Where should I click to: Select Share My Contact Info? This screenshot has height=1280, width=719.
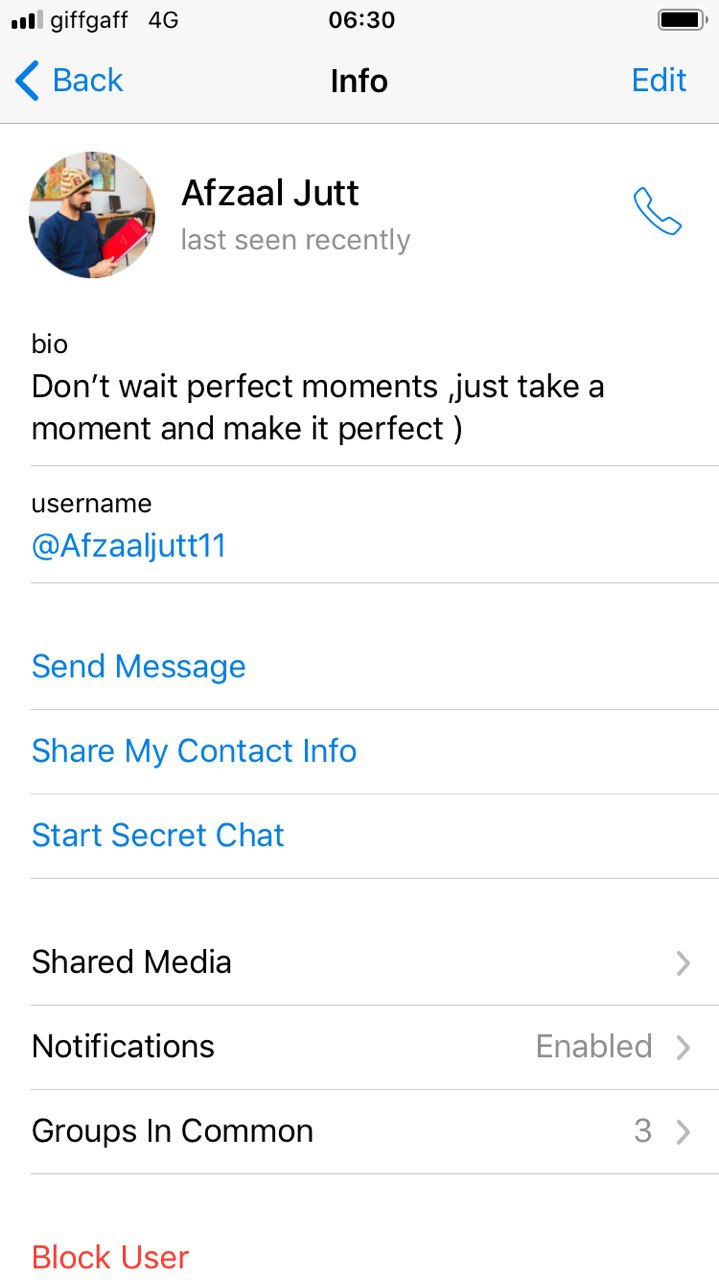click(x=194, y=751)
